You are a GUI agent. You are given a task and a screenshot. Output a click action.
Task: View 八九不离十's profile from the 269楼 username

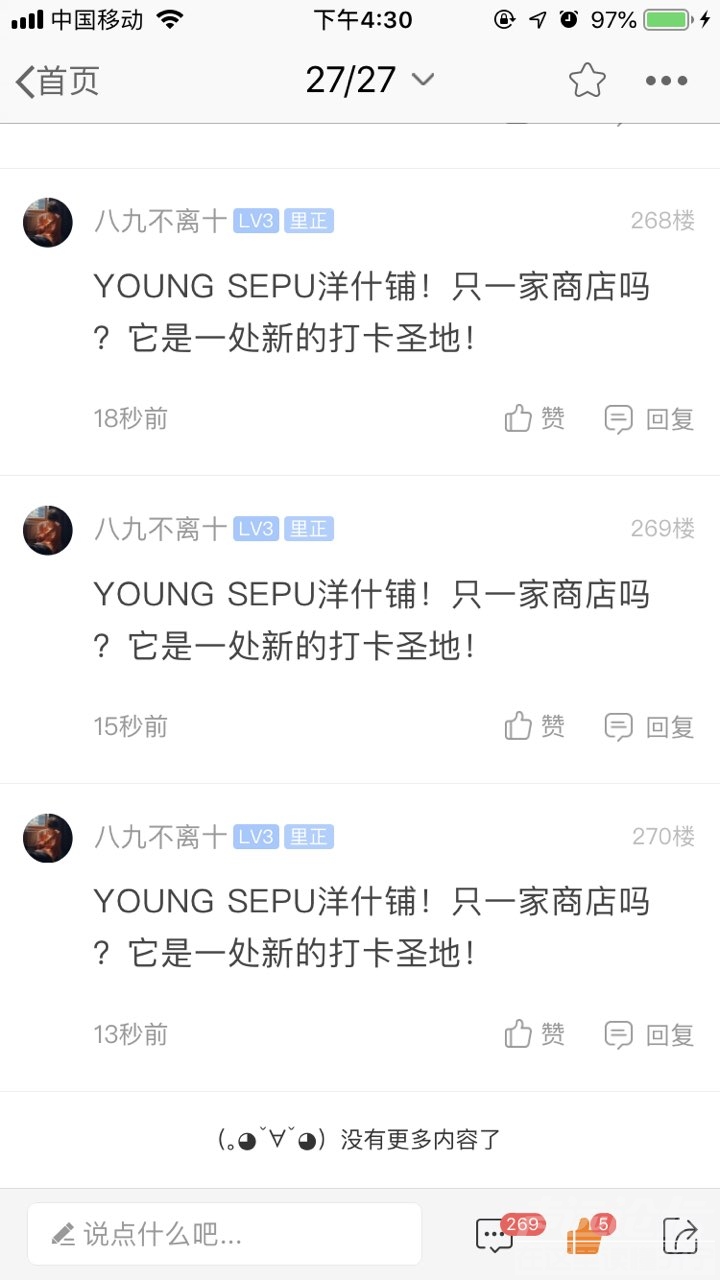[x=160, y=529]
